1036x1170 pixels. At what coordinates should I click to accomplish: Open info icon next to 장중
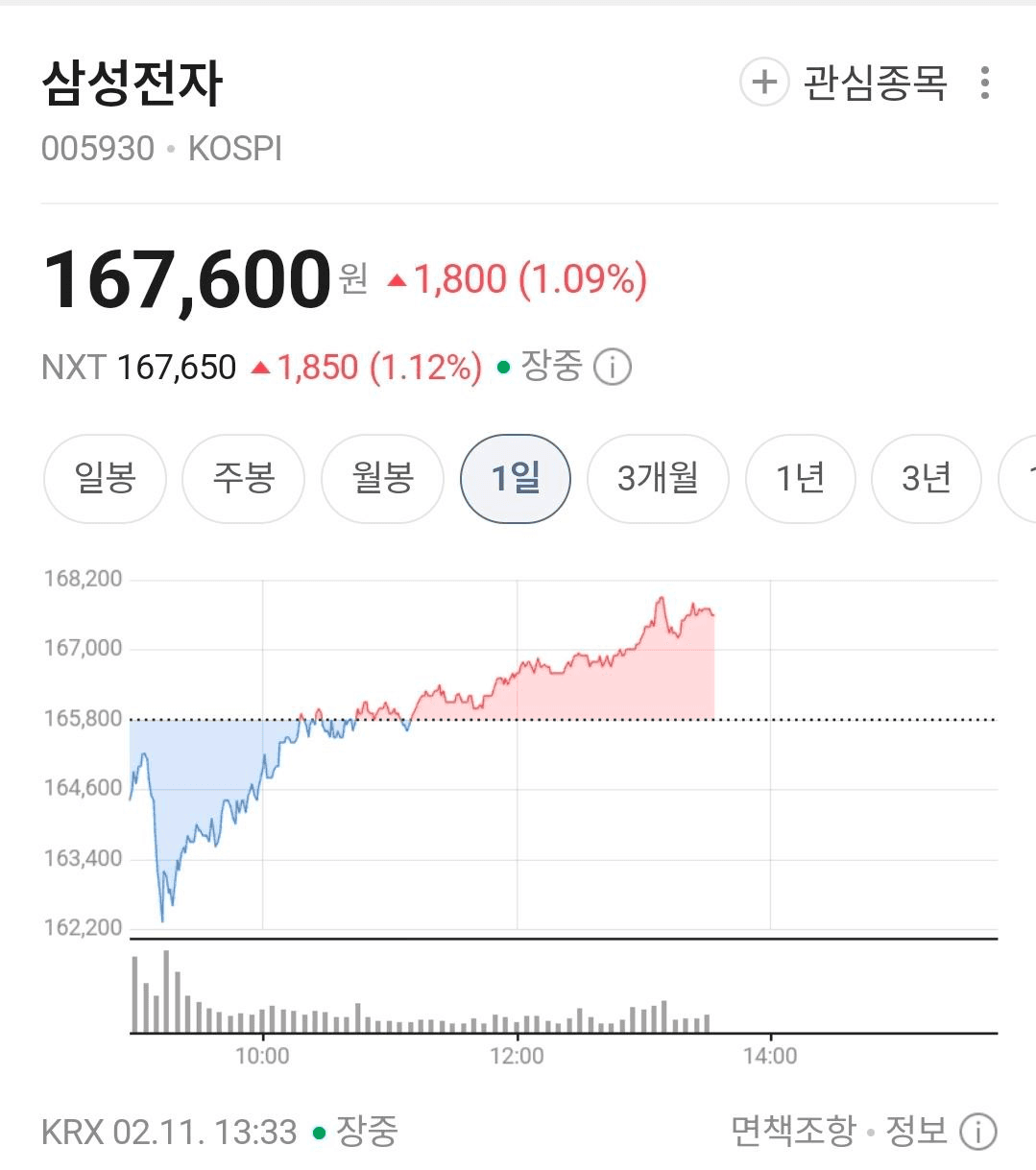pos(613,367)
